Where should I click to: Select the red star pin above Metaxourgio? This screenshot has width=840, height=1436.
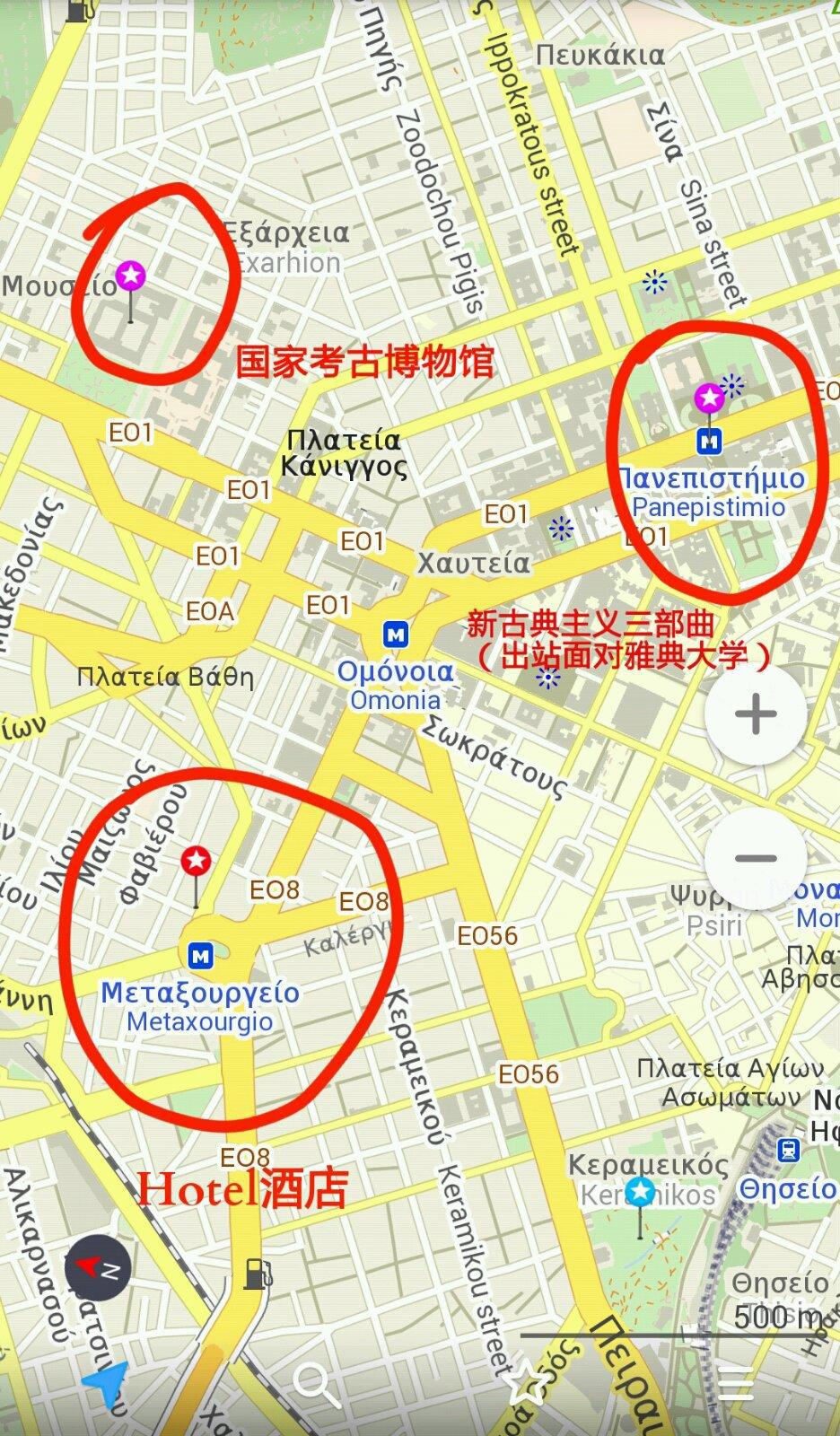click(x=196, y=862)
